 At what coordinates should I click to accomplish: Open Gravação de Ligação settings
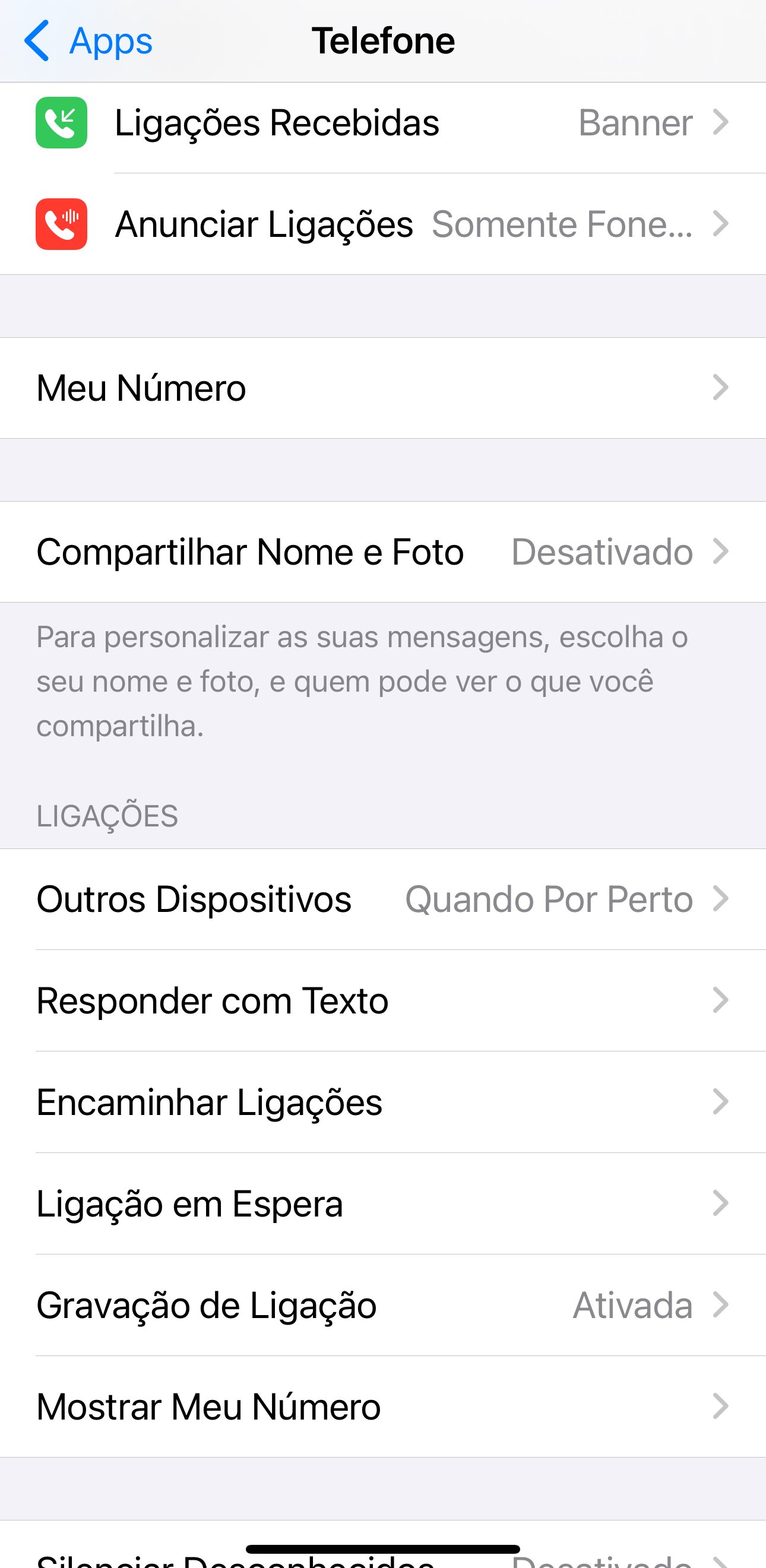point(383,1304)
